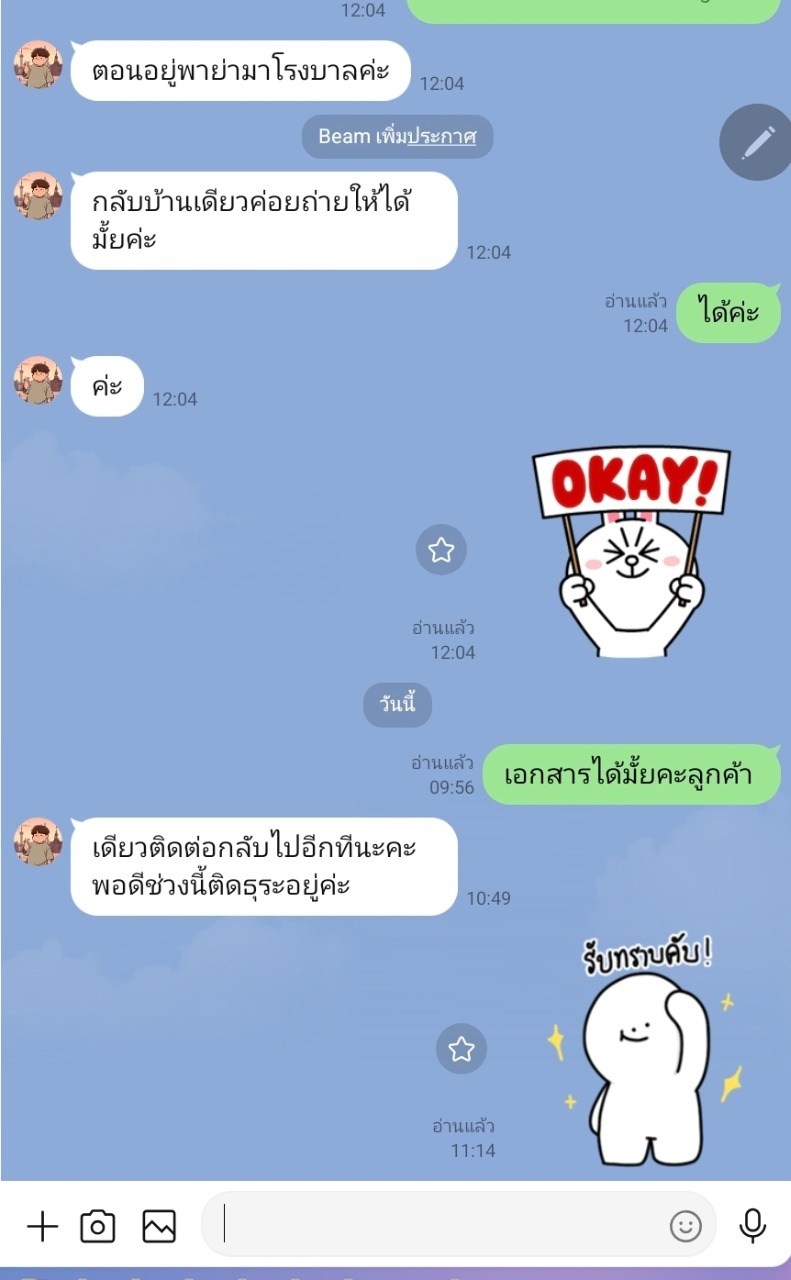
Task: Open the photo gallery picker
Action: (x=159, y=1226)
